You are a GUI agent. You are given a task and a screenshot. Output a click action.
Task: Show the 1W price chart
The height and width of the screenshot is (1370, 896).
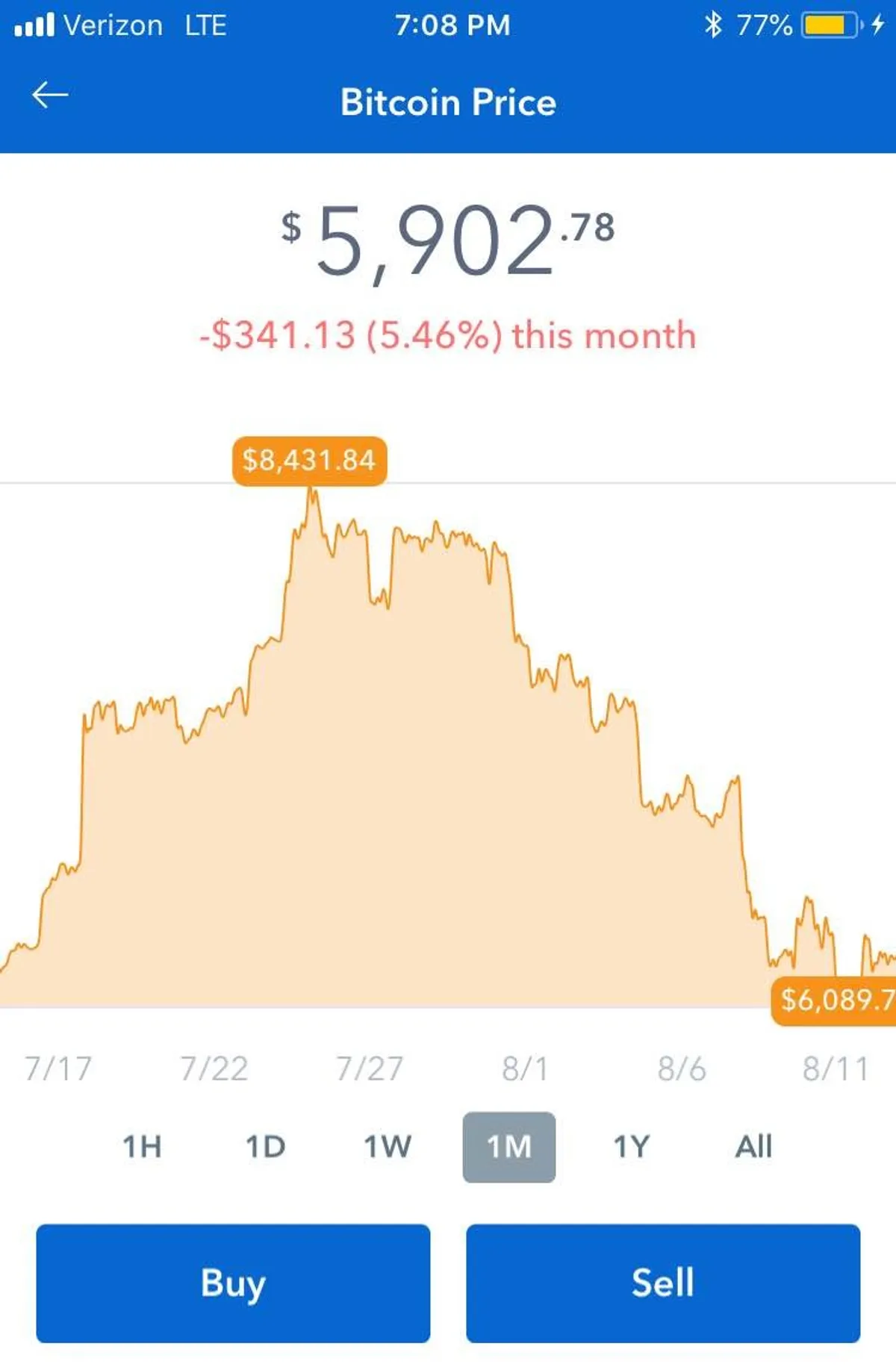point(387,1146)
